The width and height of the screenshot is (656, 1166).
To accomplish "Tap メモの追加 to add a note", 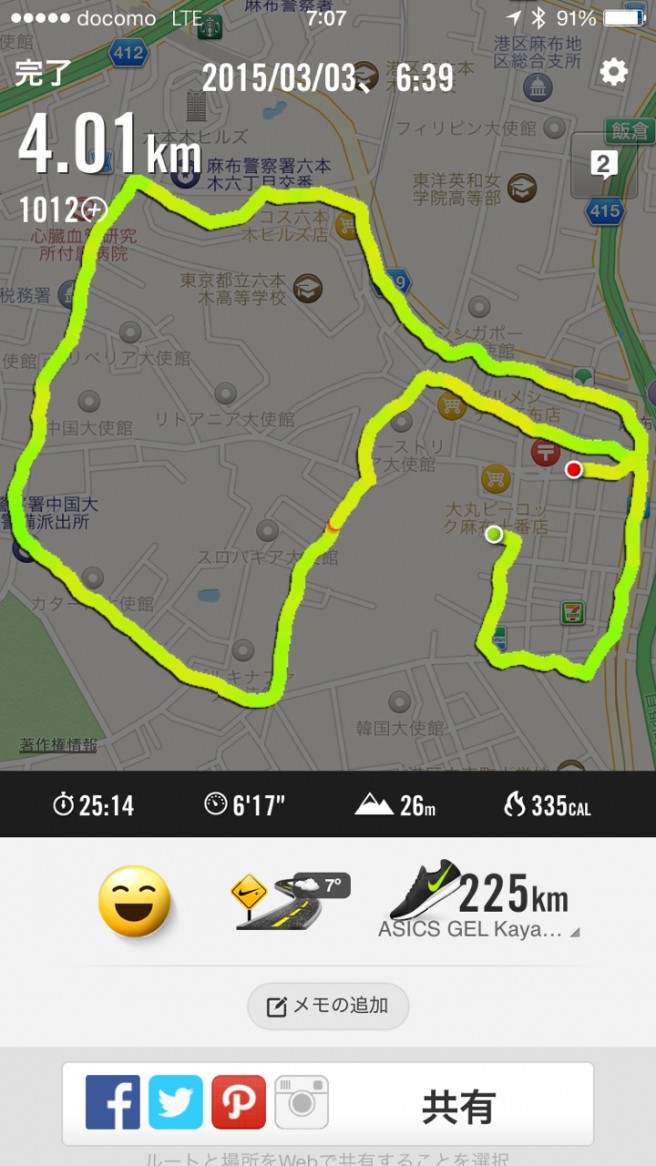I will [x=328, y=1006].
